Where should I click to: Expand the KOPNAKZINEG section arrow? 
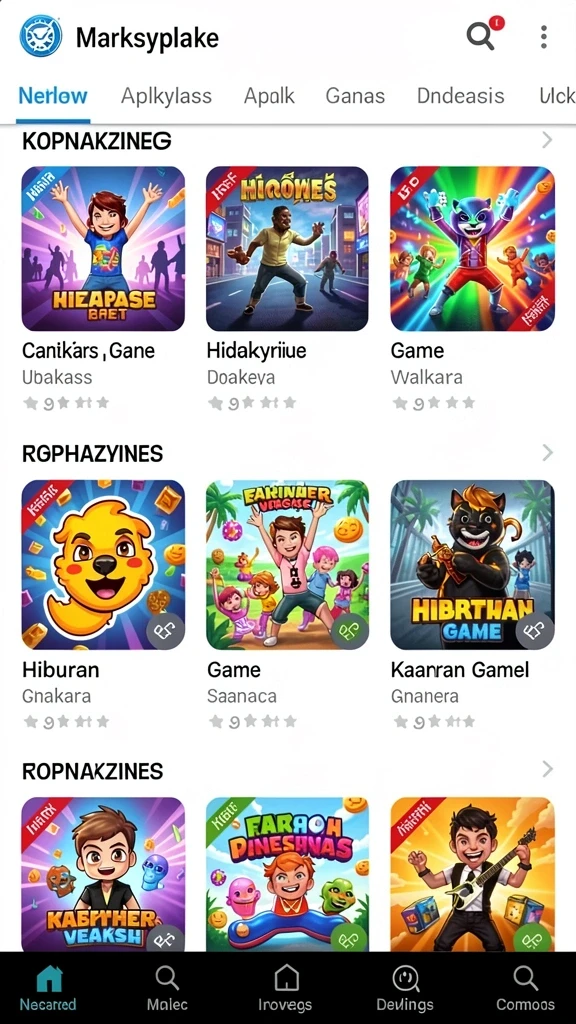pos(547,140)
